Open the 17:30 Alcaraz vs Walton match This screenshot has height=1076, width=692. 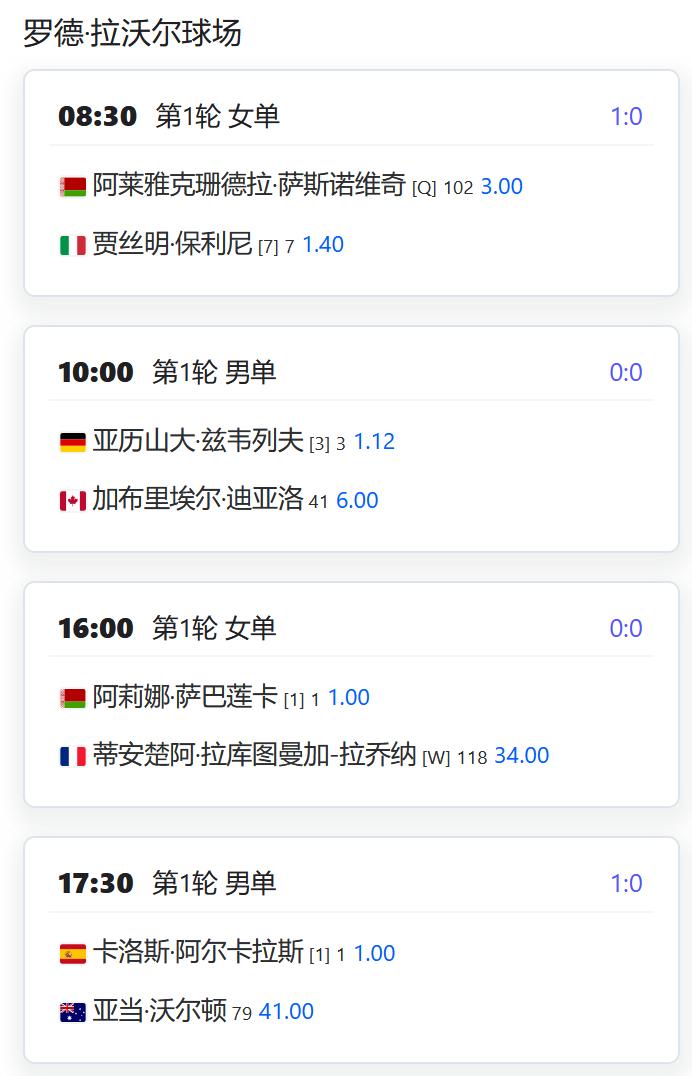pyautogui.click(x=351, y=950)
